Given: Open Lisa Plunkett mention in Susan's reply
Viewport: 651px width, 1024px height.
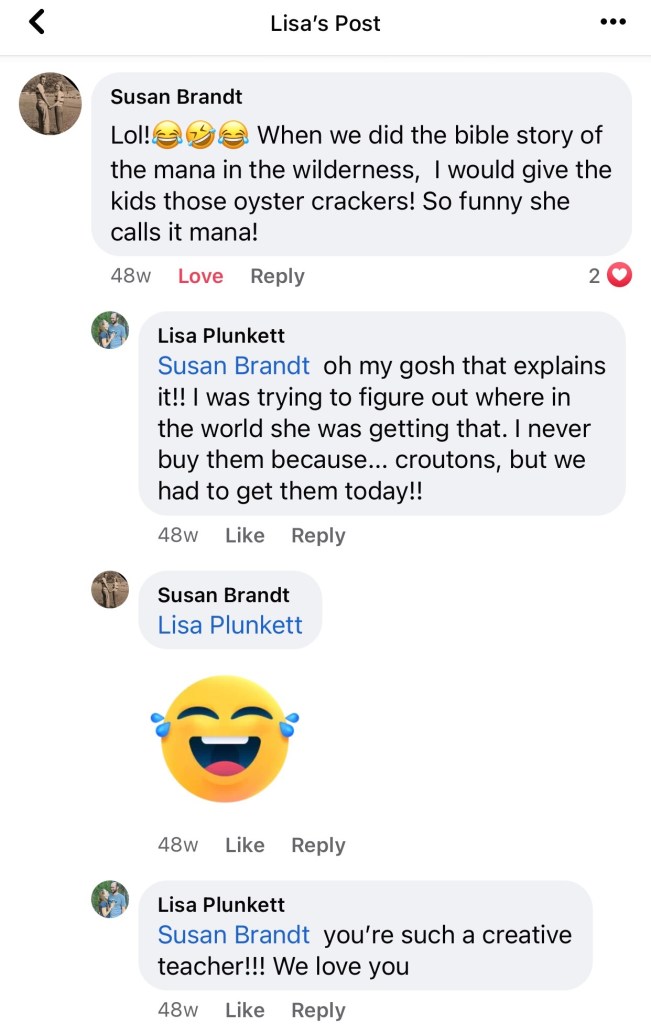Looking at the screenshot, I should (x=230, y=625).
